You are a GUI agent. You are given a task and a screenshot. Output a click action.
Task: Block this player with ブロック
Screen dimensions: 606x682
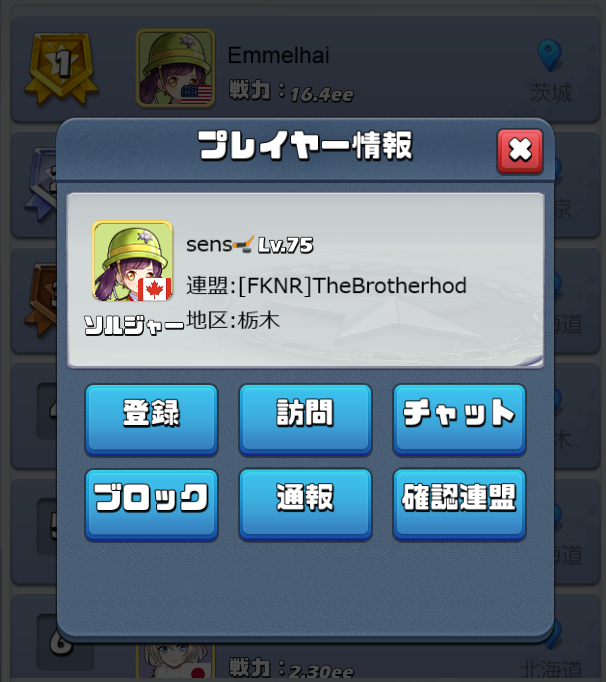[x=151, y=500]
